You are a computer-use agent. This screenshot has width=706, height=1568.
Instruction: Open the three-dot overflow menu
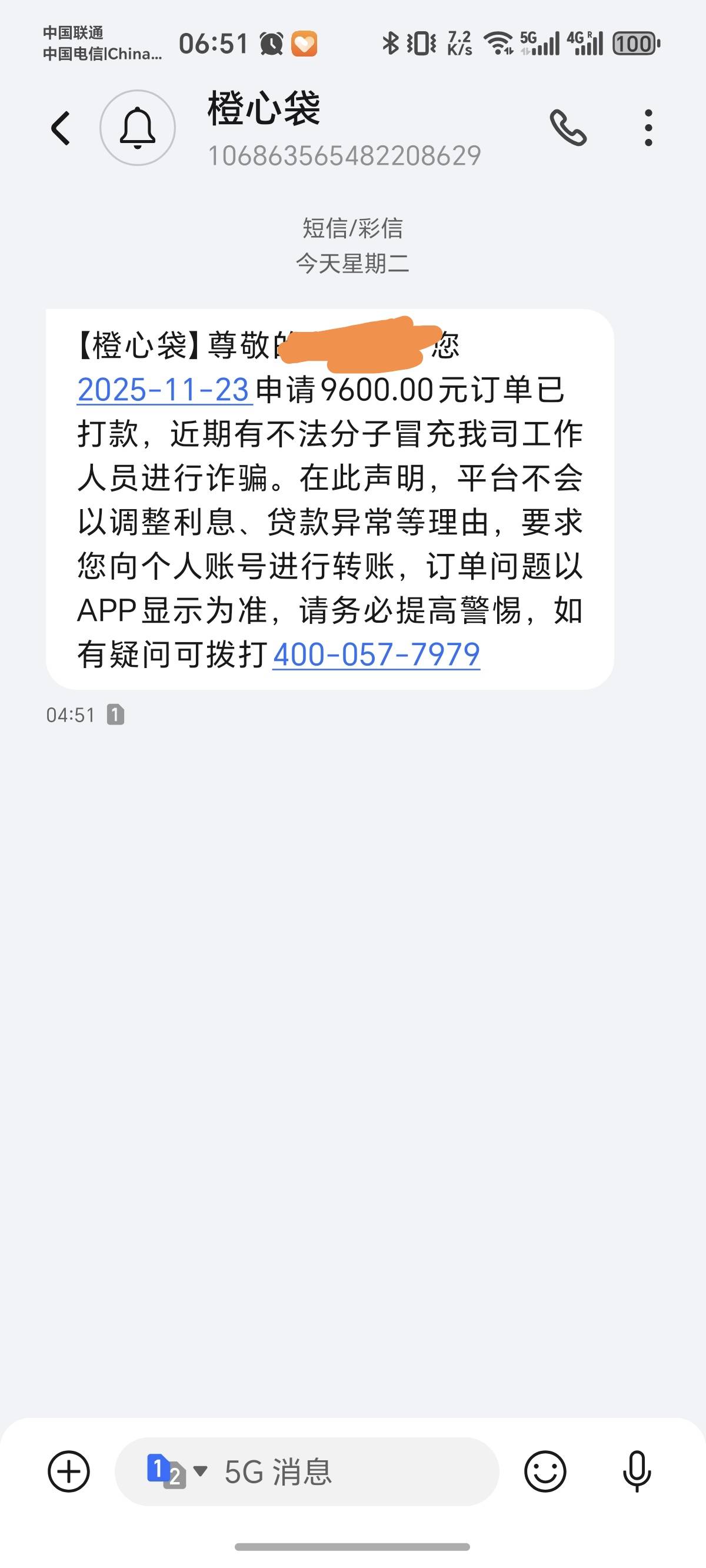pyautogui.click(x=648, y=128)
